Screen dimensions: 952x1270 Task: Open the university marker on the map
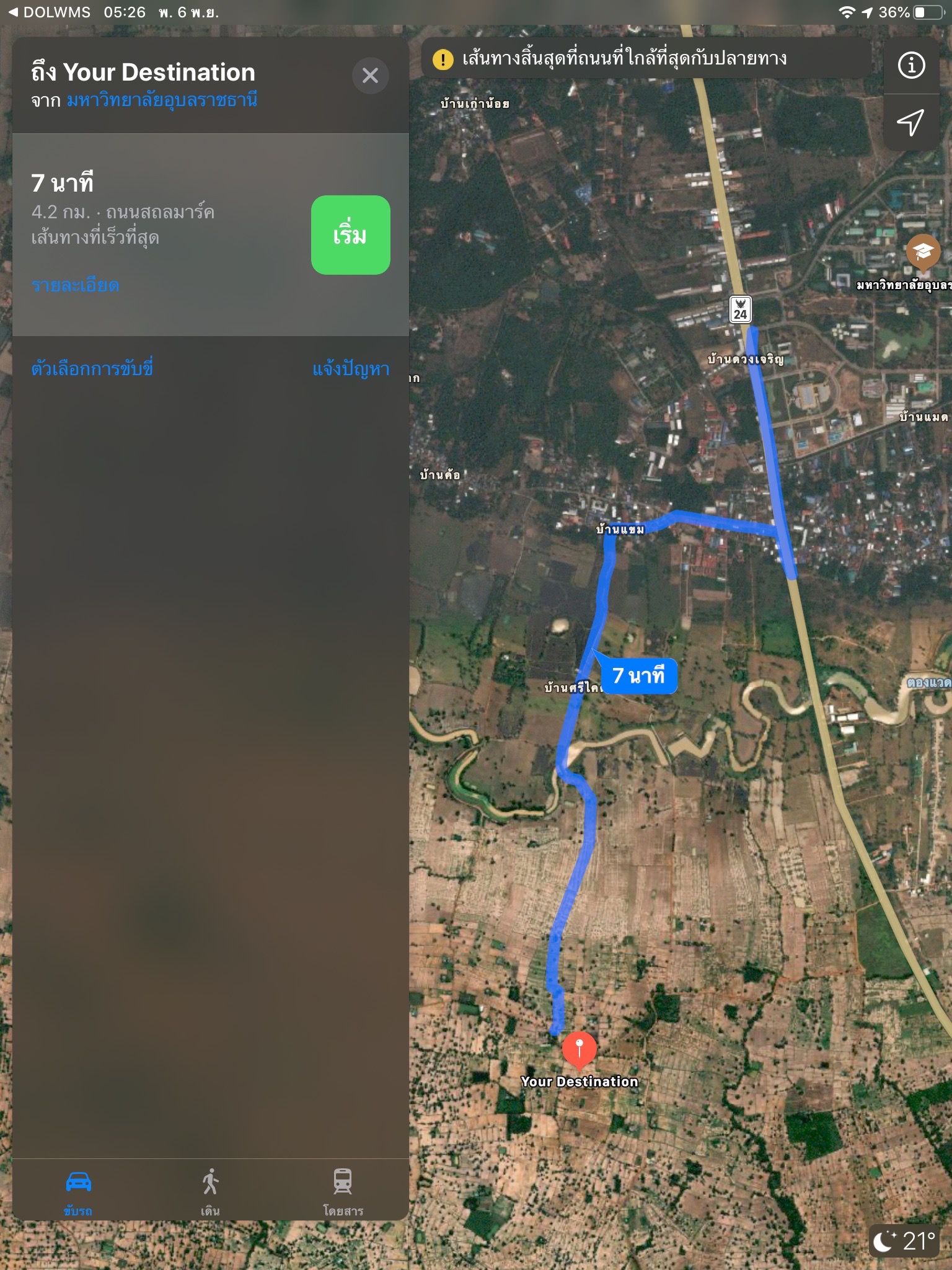coord(923,251)
